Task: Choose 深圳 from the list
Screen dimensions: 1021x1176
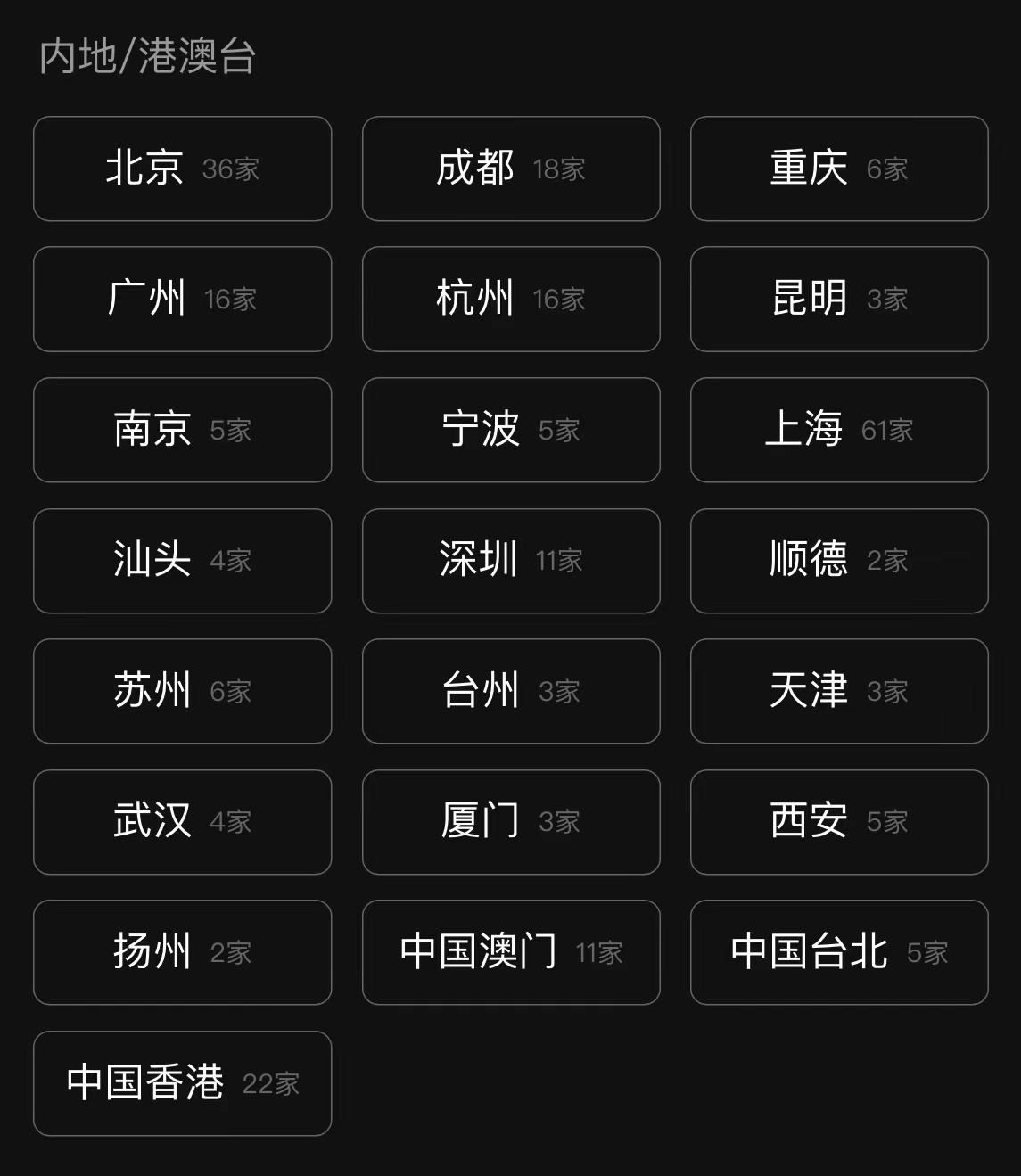Action: (511, 561)
